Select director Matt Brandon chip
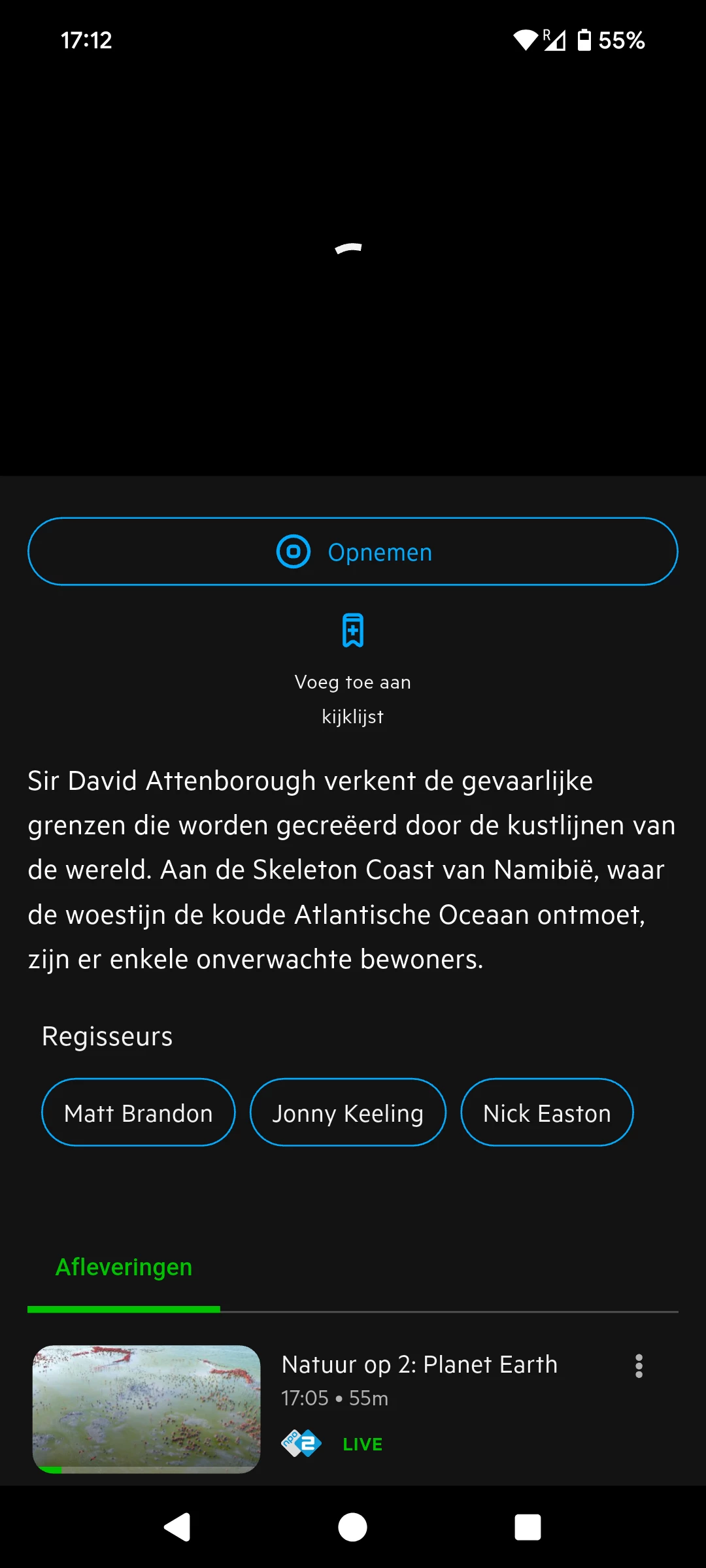The width and height of the screenshot is (706, 1568). point(139,1113)
